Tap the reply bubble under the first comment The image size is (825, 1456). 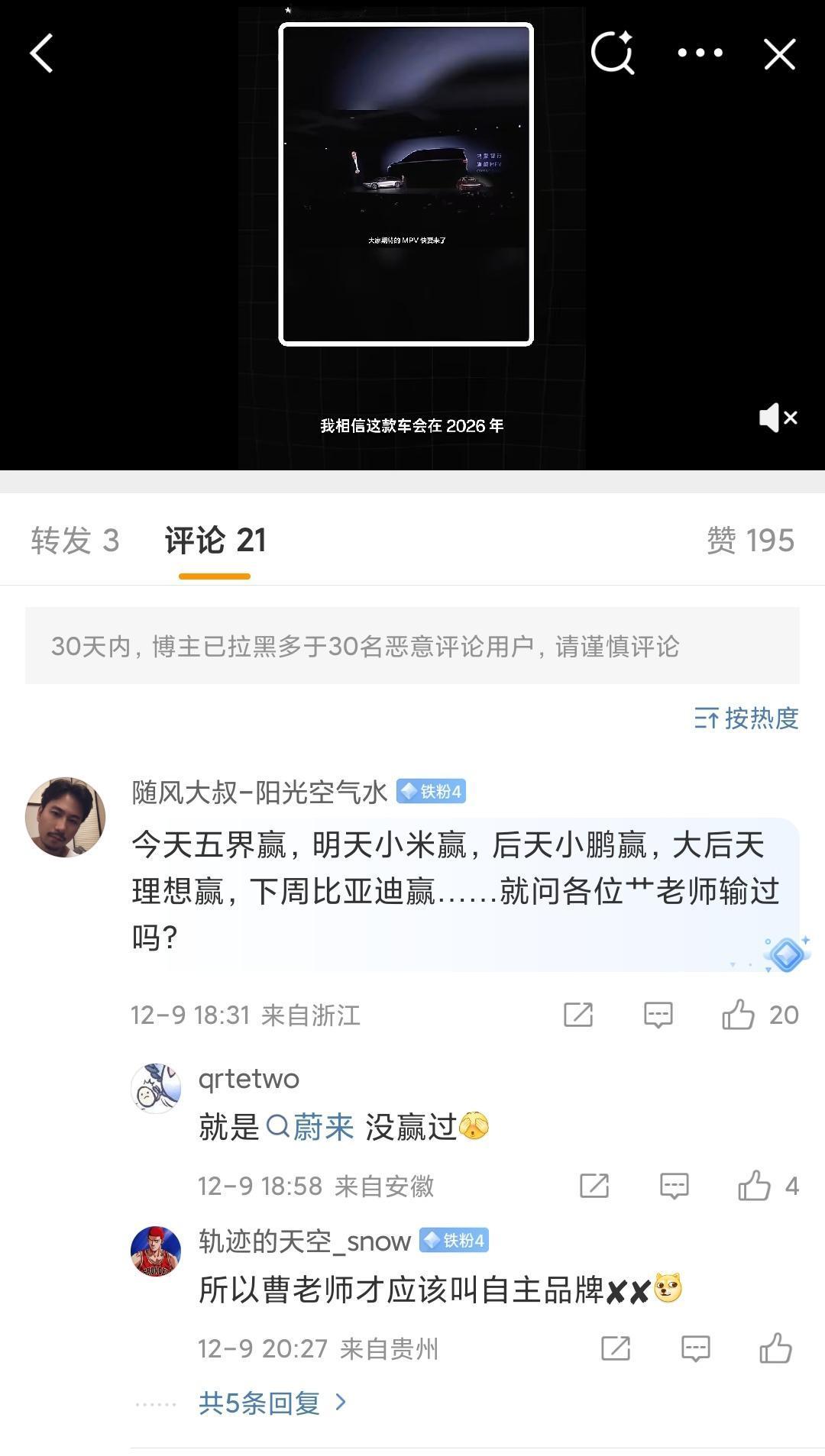tap(658, 1015)
